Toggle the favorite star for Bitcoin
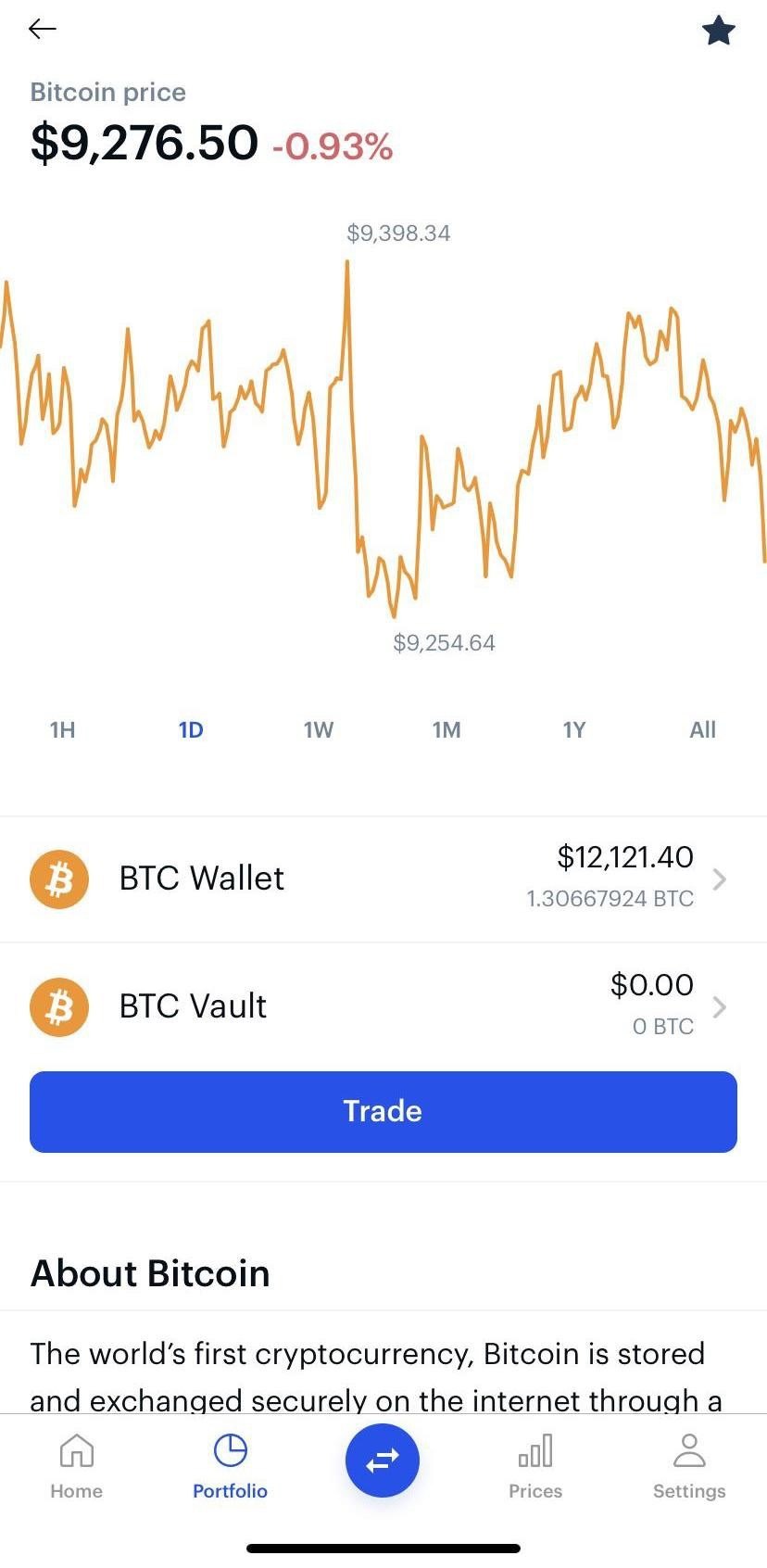Screen dimensions: 767x1568 point(719,31)
